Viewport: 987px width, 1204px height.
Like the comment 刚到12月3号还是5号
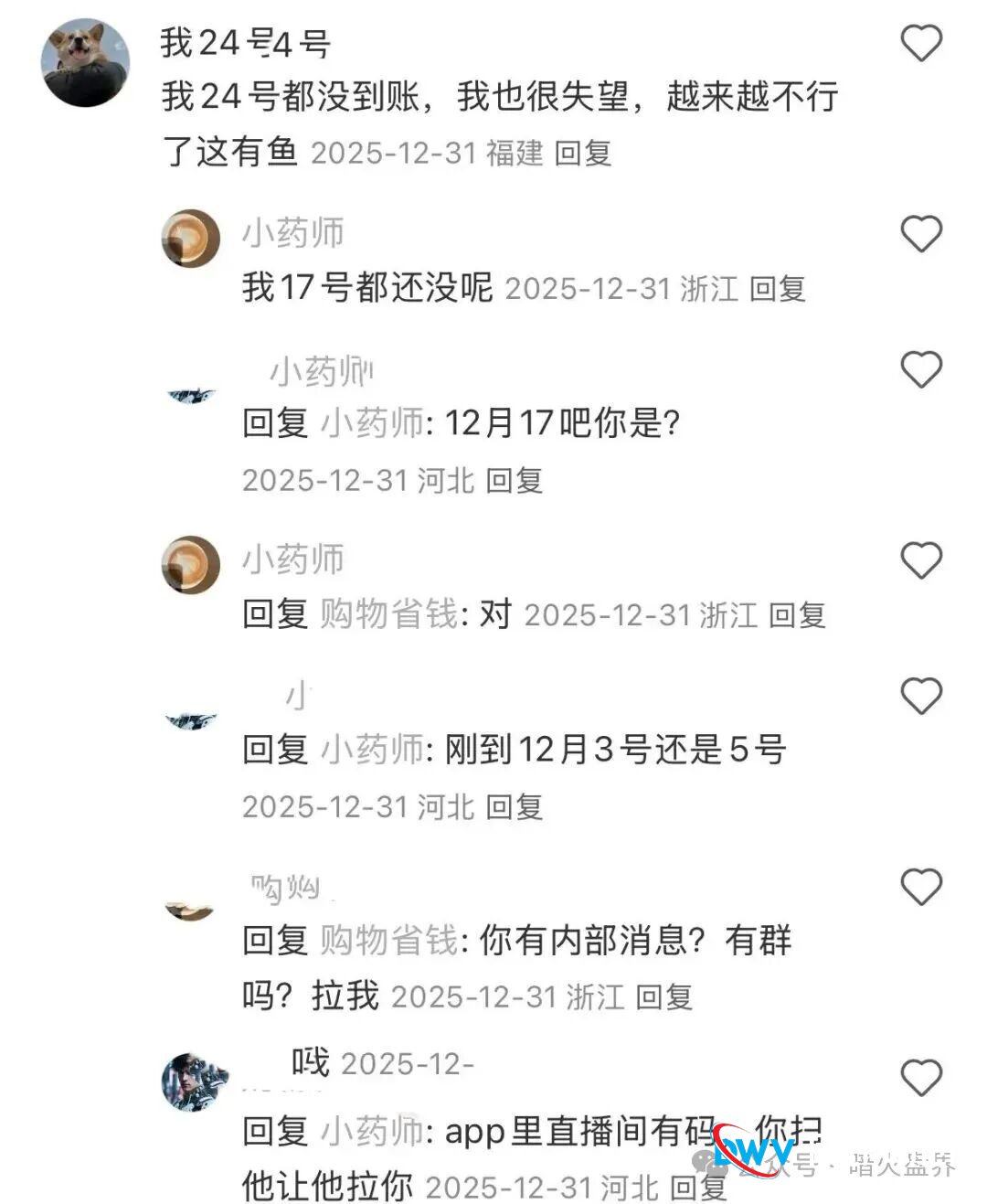(x=920, y=698)
